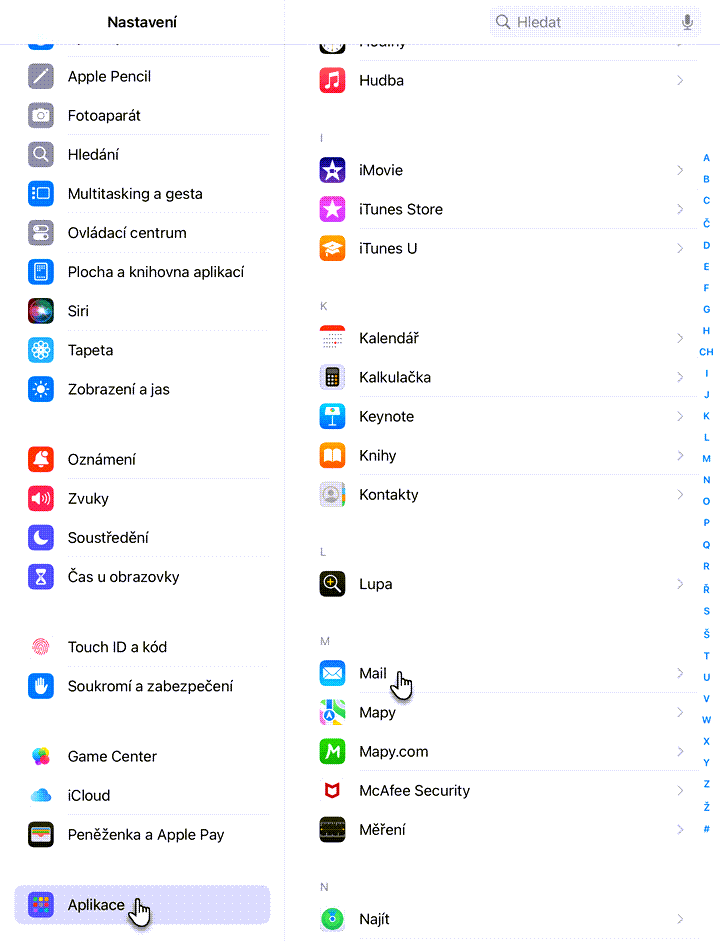Open Mail app settings
The image size is (720, 942).
pos(500,673)
